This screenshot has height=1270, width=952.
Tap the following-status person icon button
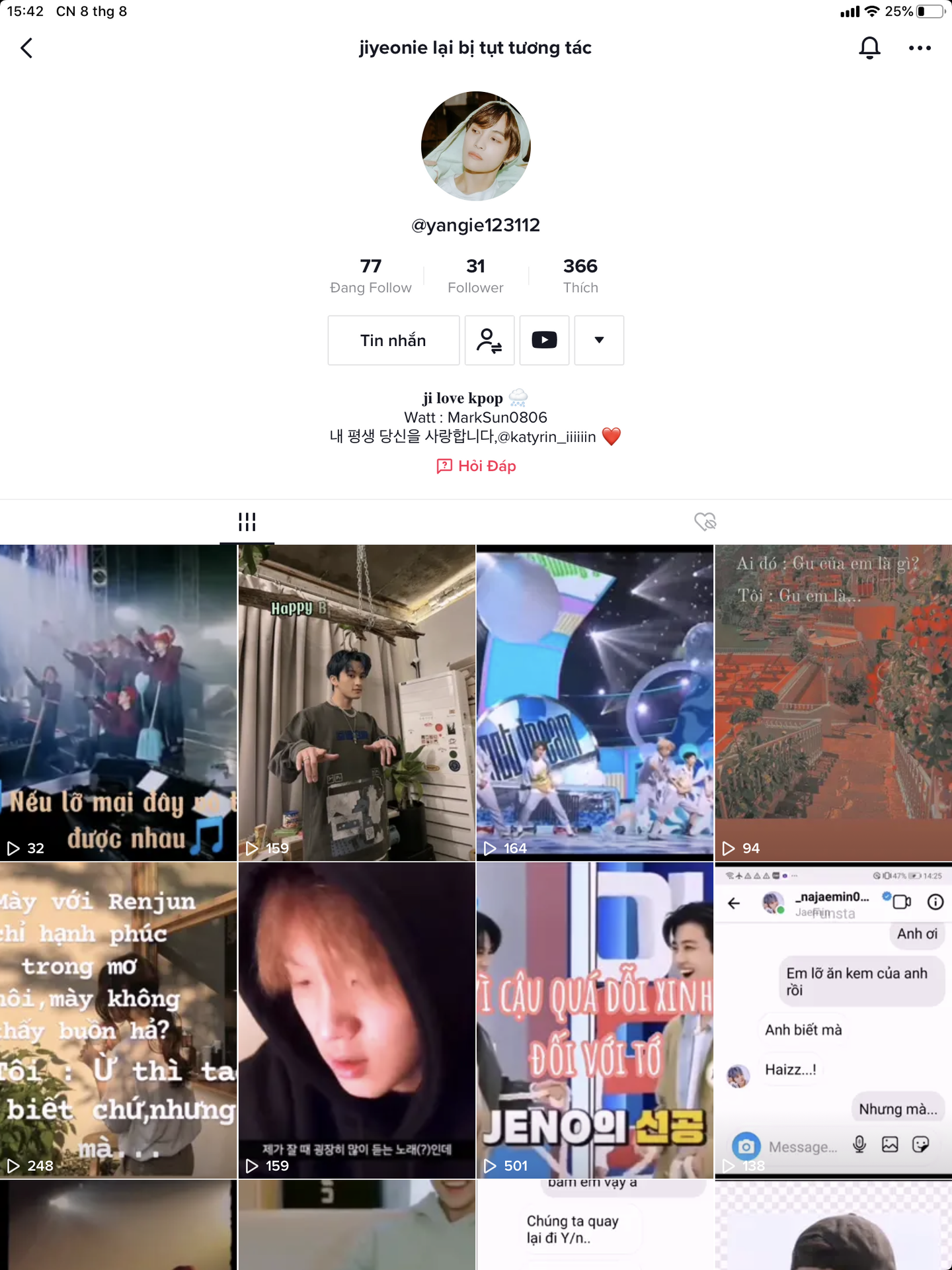click(489, 340)
